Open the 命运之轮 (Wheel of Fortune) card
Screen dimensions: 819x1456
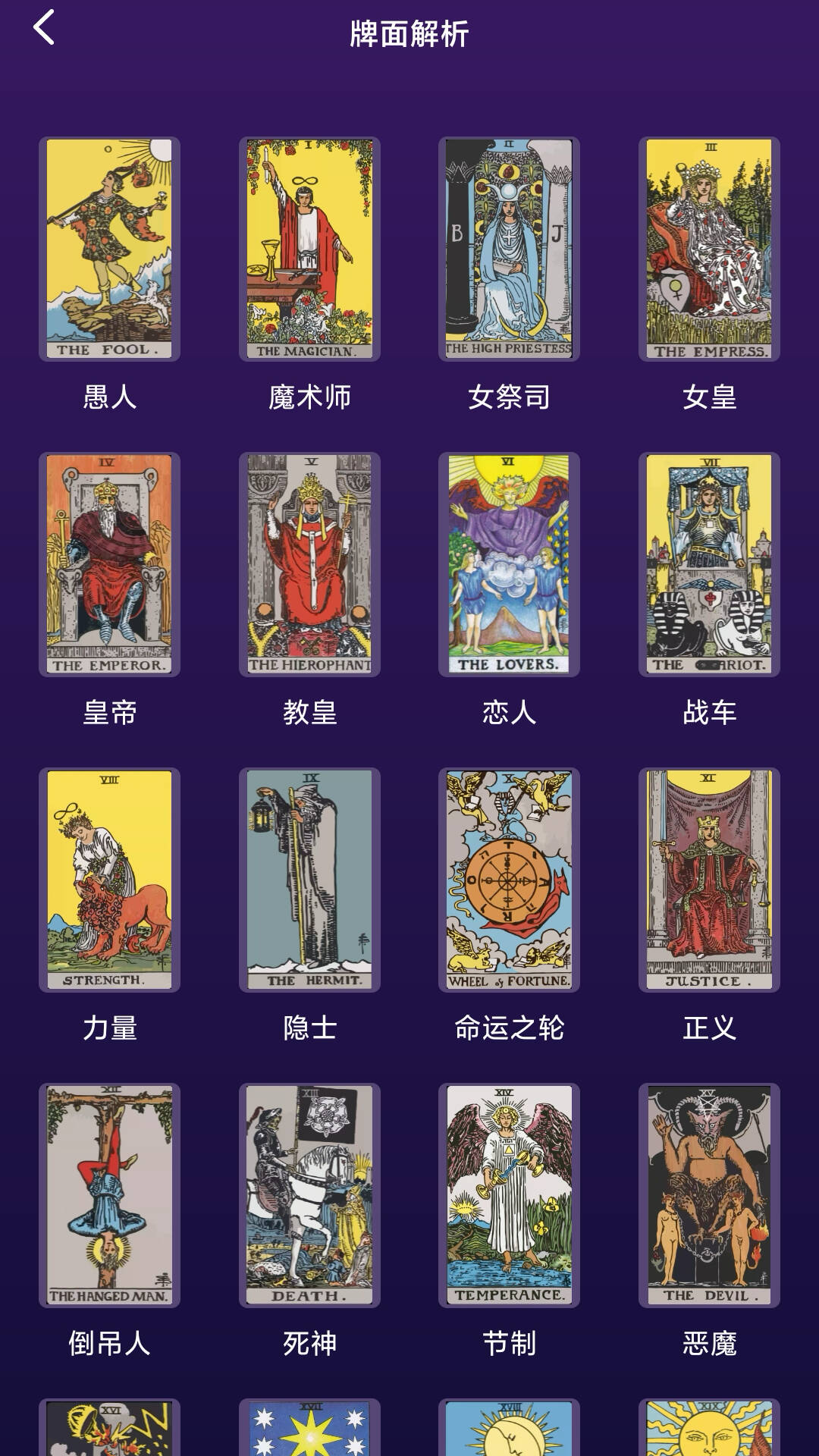pos(509,880)
